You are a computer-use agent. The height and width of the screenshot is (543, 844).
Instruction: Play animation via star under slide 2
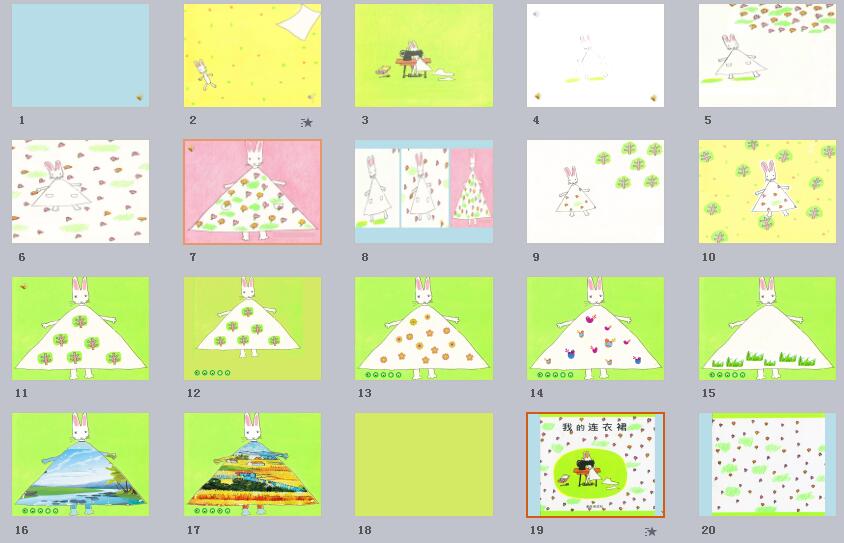coord(308,122)
